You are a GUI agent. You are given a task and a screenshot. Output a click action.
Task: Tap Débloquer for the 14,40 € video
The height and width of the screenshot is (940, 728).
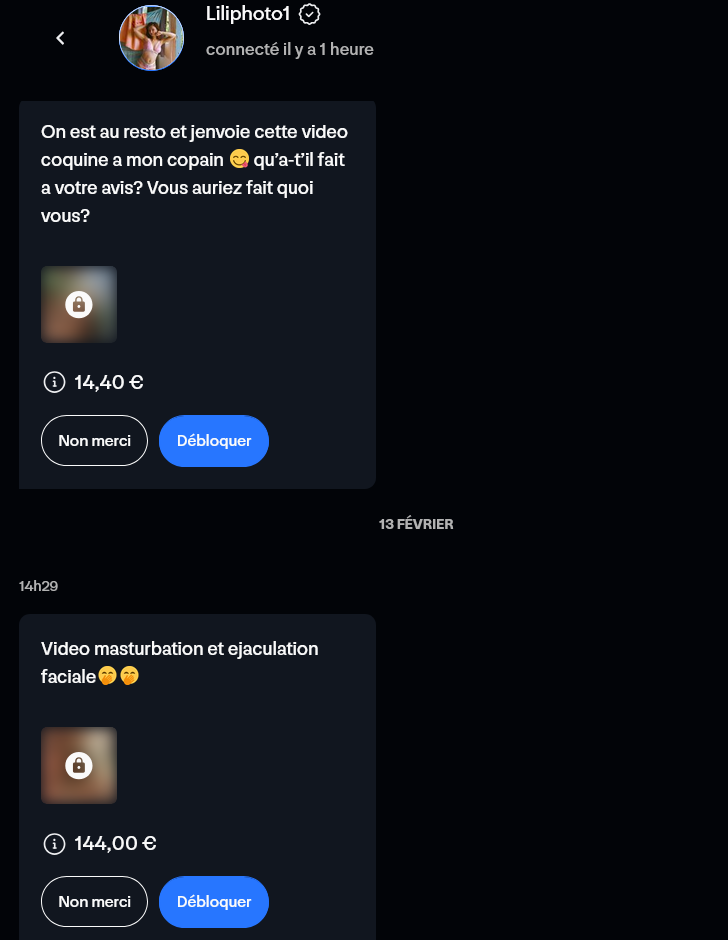214,441
